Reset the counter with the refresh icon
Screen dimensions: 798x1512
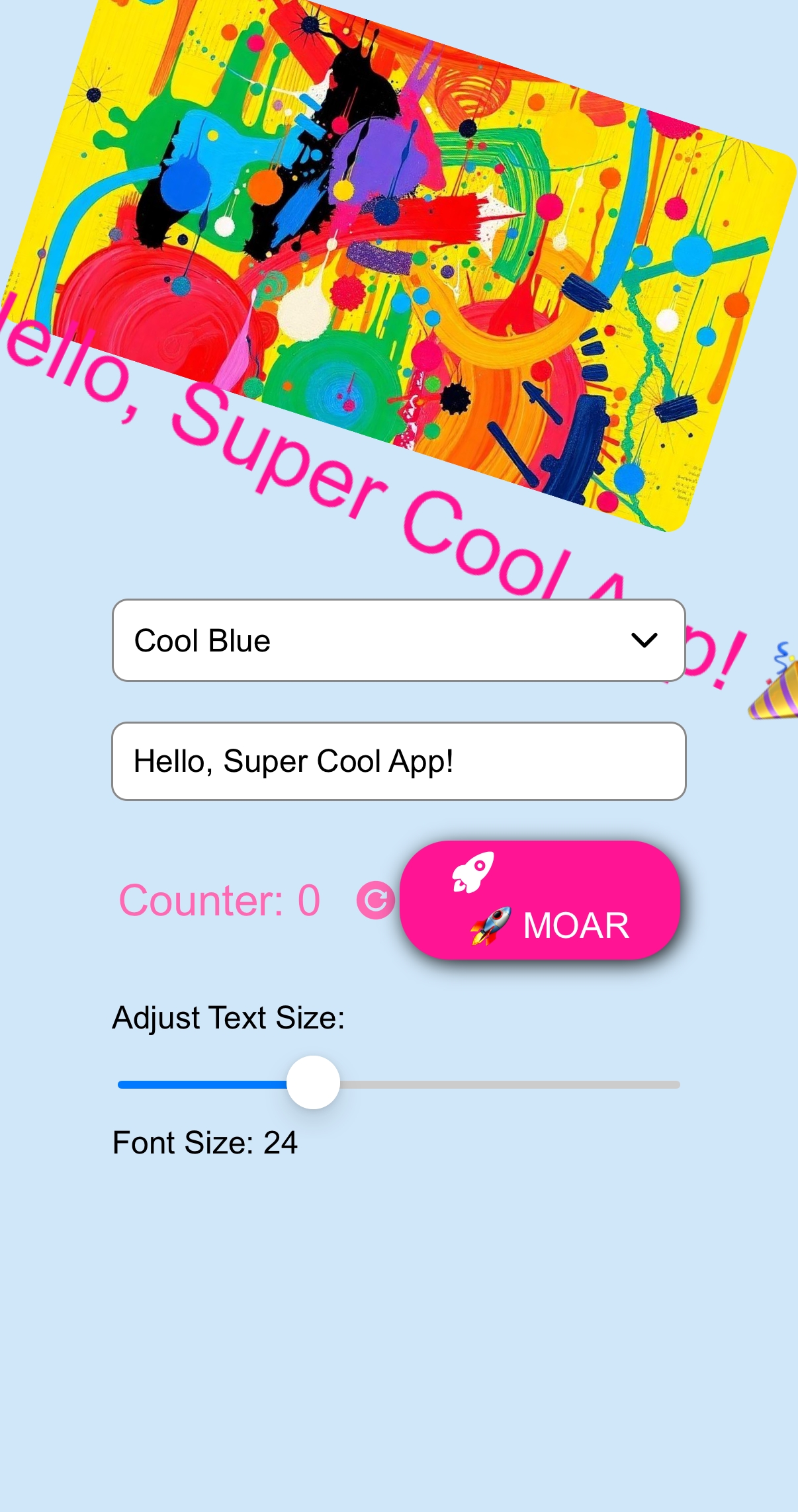point(375,901)
